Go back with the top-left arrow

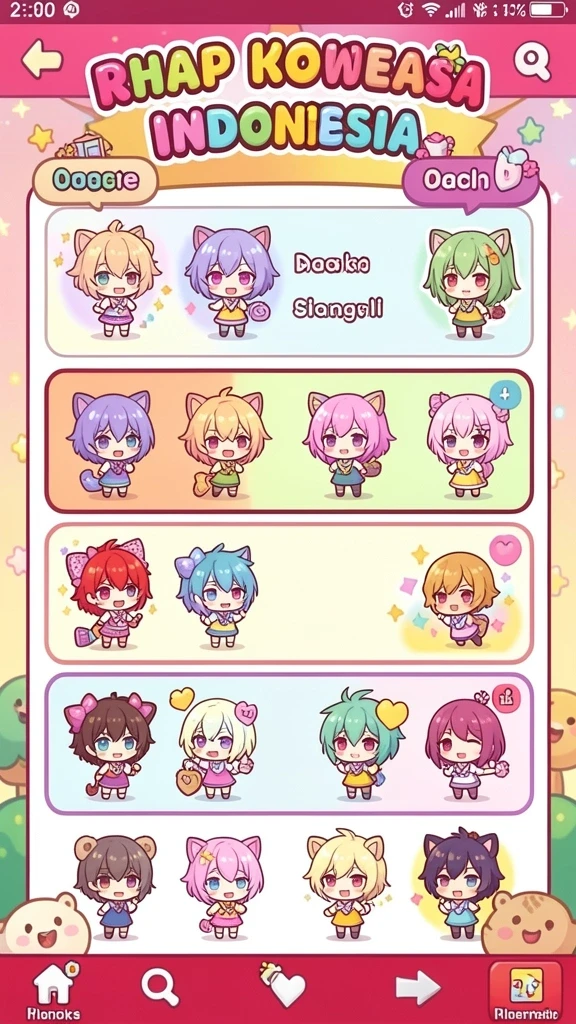tap(42, 59)
